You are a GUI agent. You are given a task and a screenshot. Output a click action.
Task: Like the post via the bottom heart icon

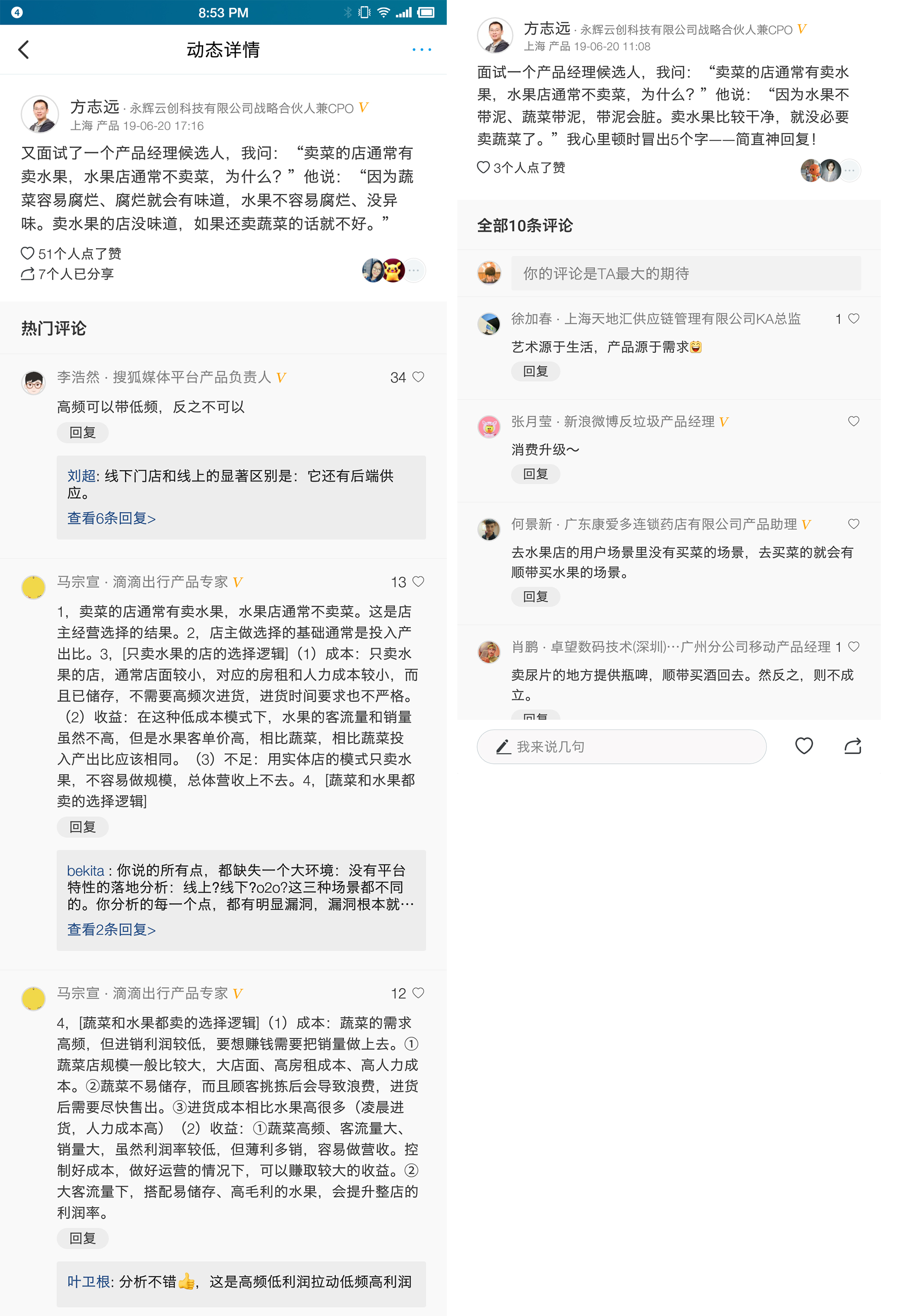tap(804, 747)
